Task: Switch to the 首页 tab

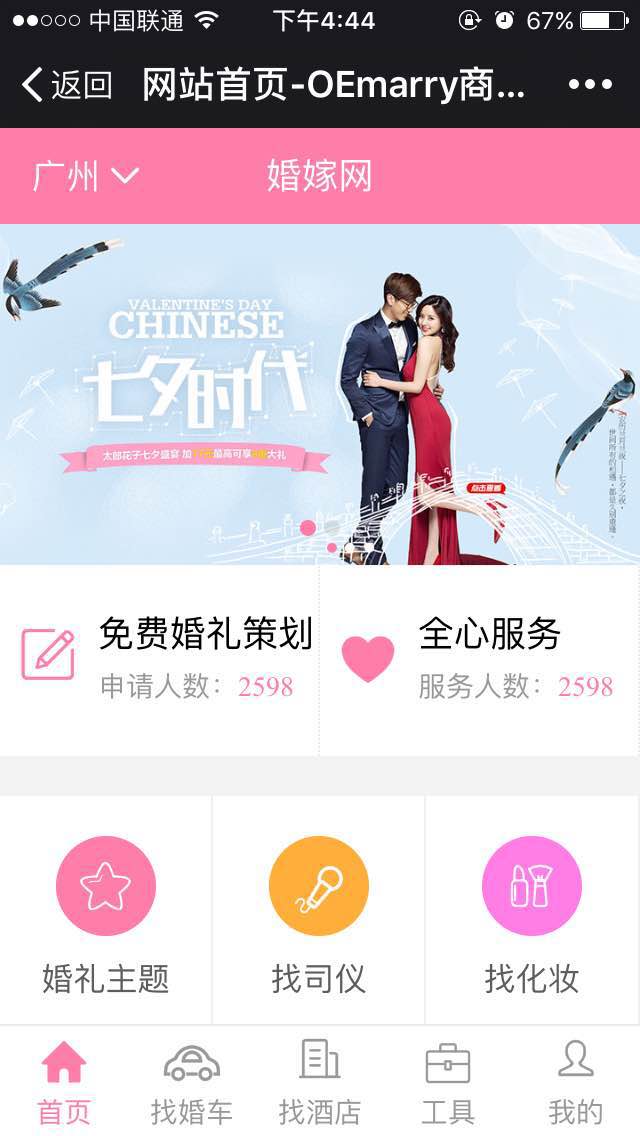Action: click(64, 1082)
